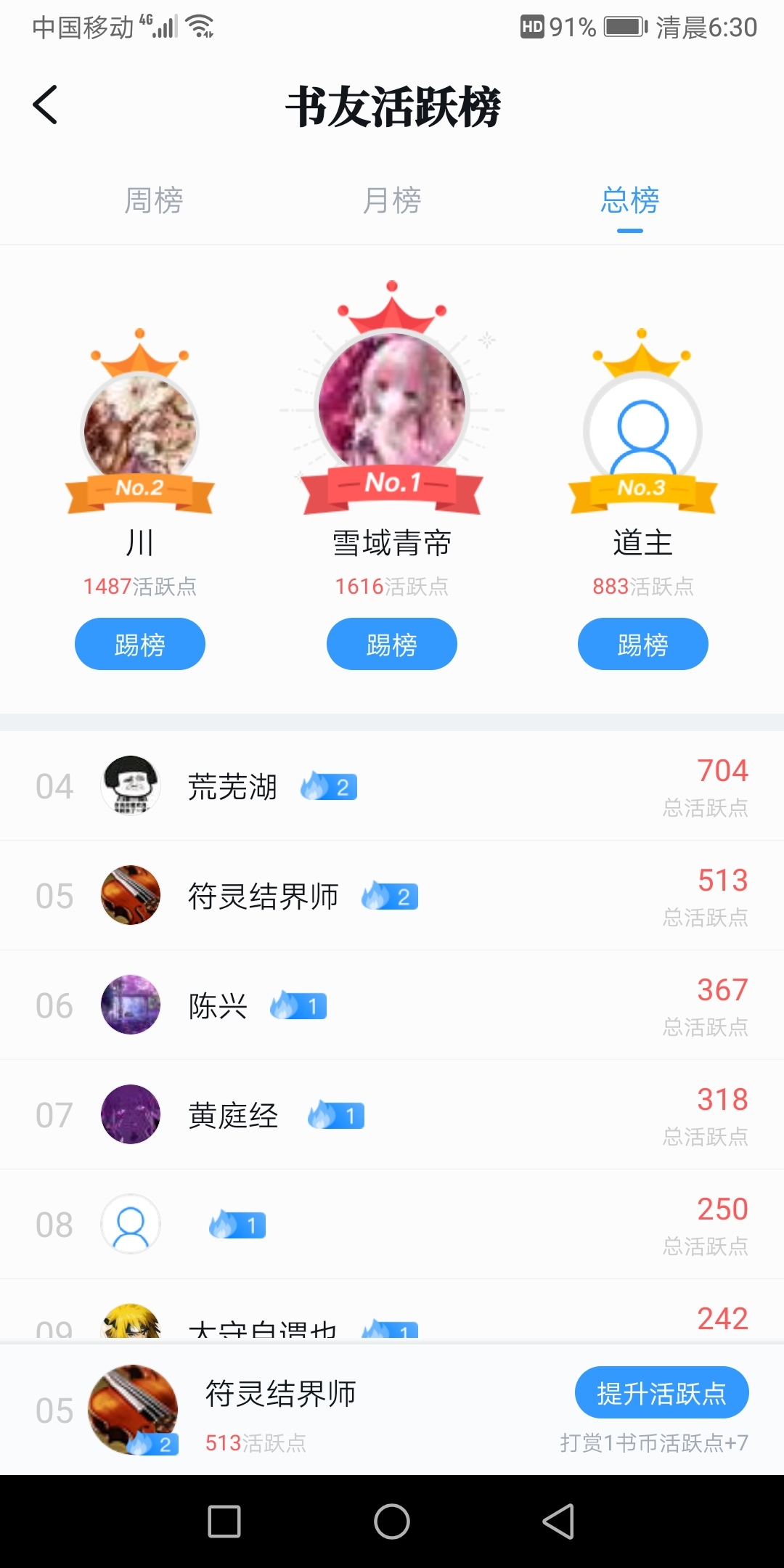Tap the 提升活跃点 button
This screenshot has width=784, height=1568.
661,1392
